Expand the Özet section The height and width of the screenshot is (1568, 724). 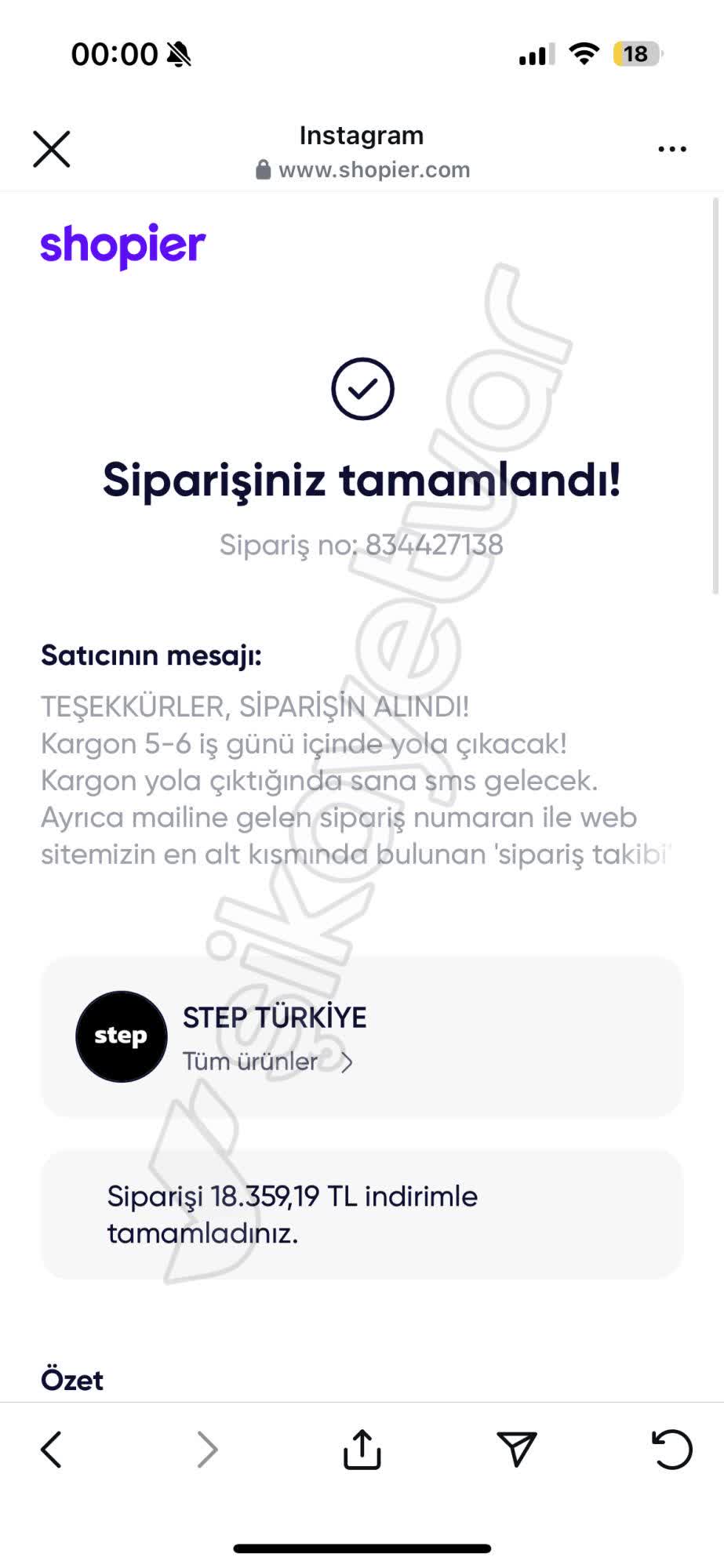tap(71, 1380)
